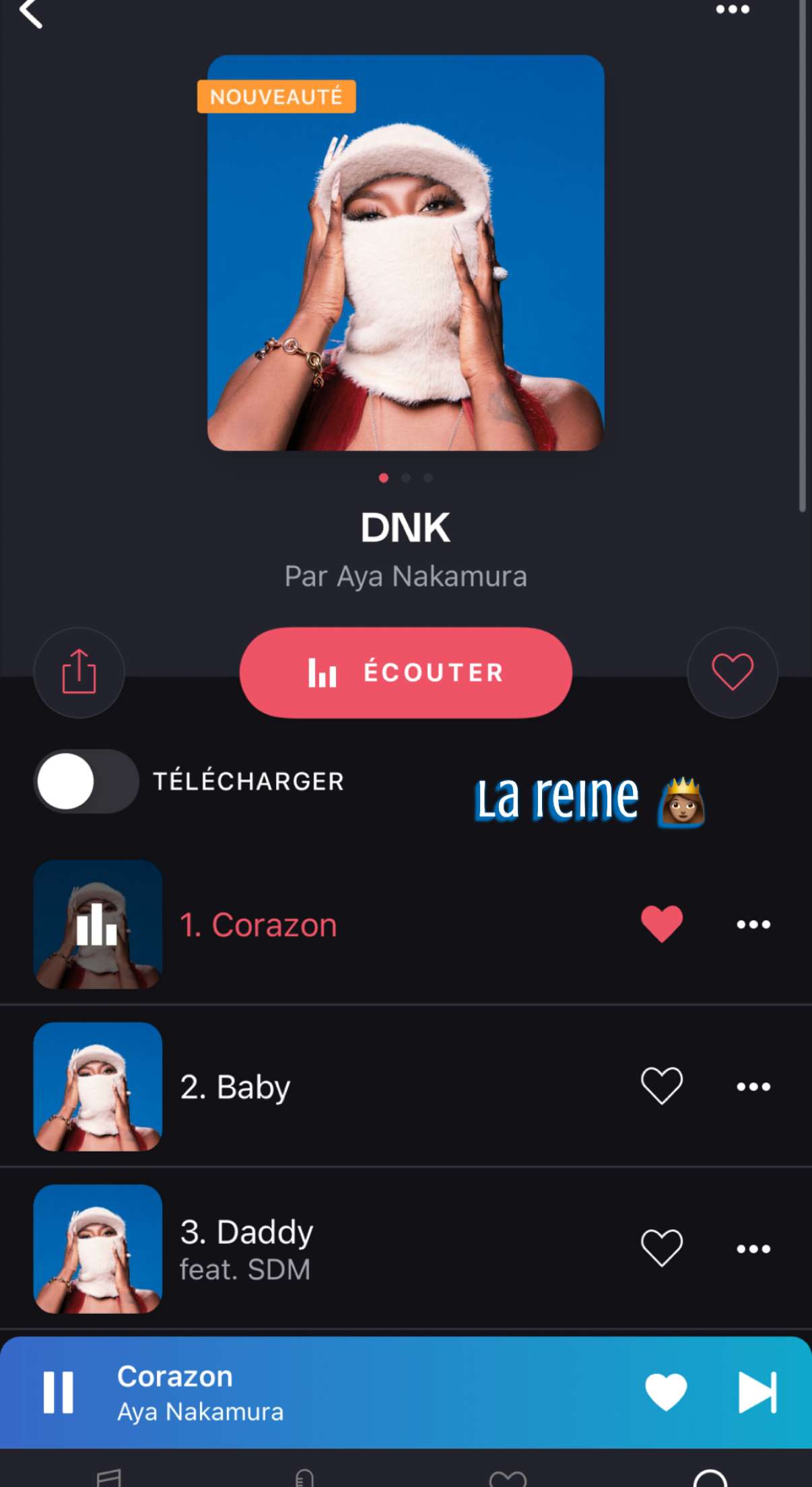The image size is (812, 1487).
Task: Open options for the Baby track
Action: (x=753, y=1086)
